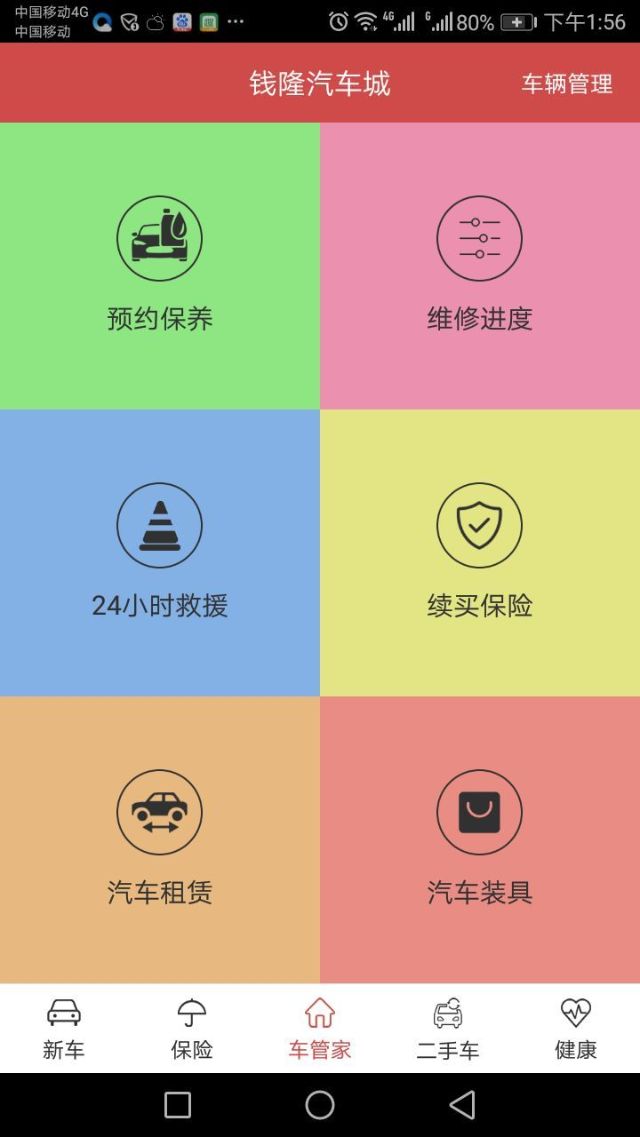Open 续买保险 insurance renewal
This screenshot has width=640, height=1137.
(x=480, y=553)
